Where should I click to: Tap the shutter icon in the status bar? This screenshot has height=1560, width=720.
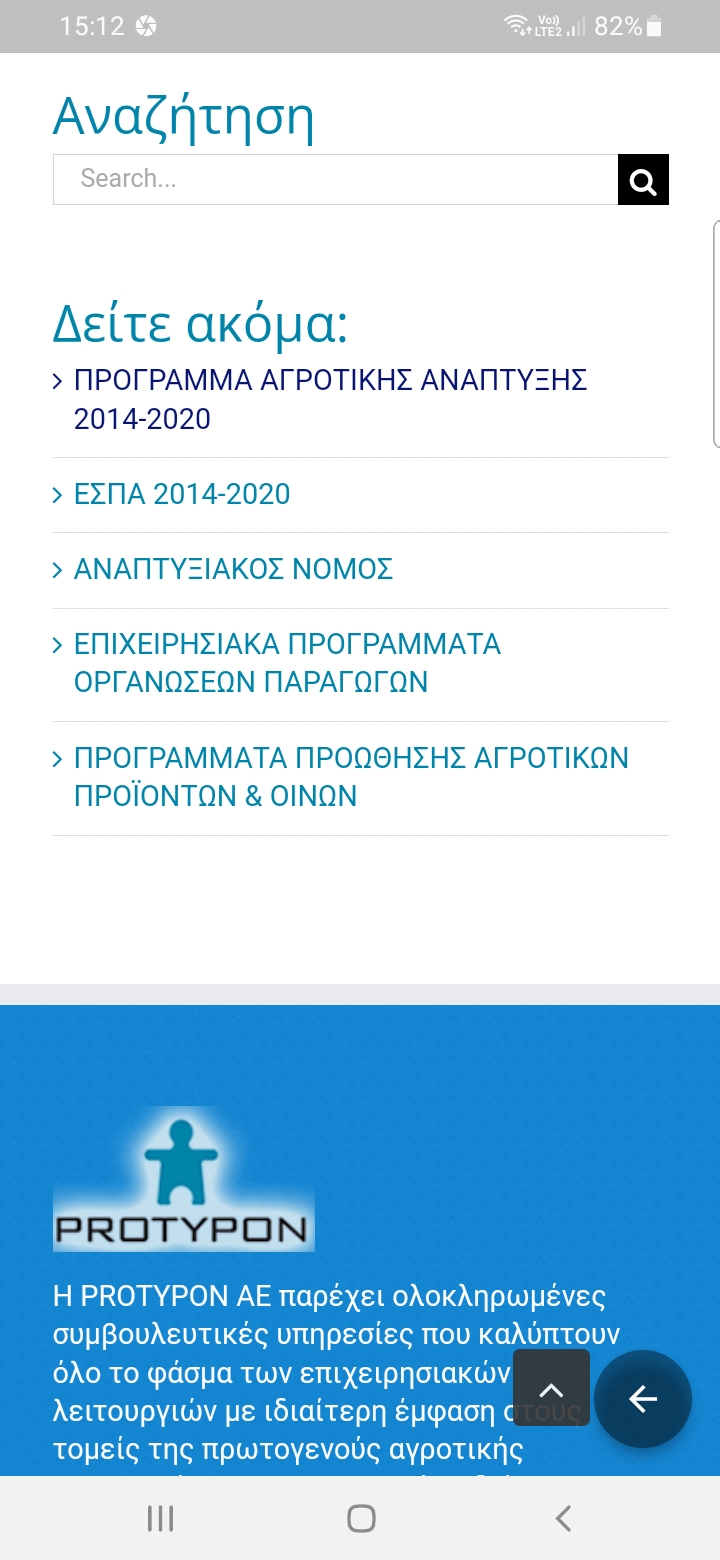(144, 26)
